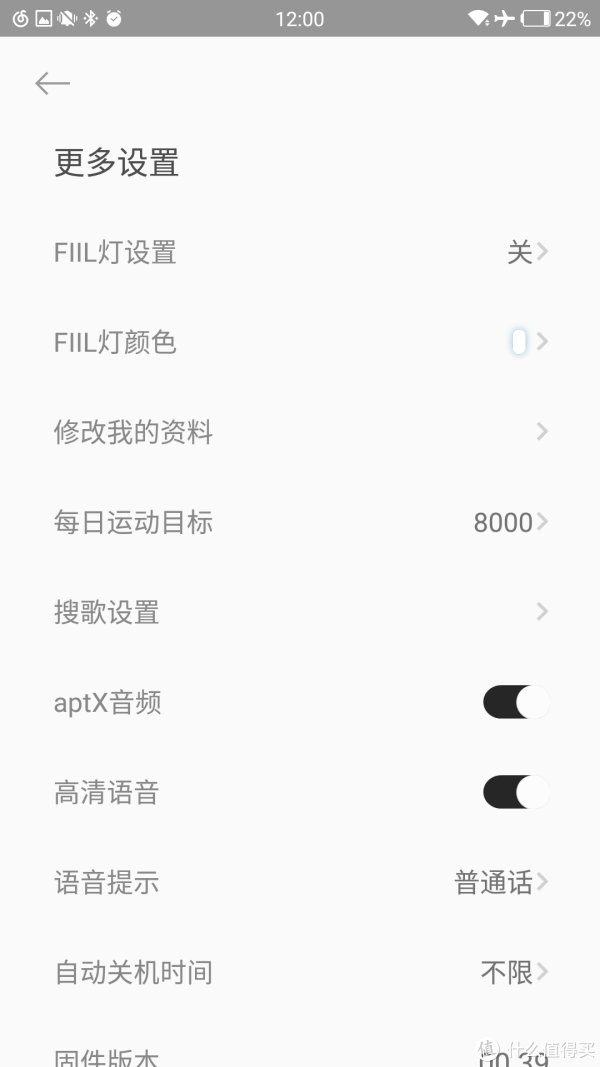Open FIIL灯颜色 color setting
The width and height of the screenshot is (600, 1067).
pos(300,342)
